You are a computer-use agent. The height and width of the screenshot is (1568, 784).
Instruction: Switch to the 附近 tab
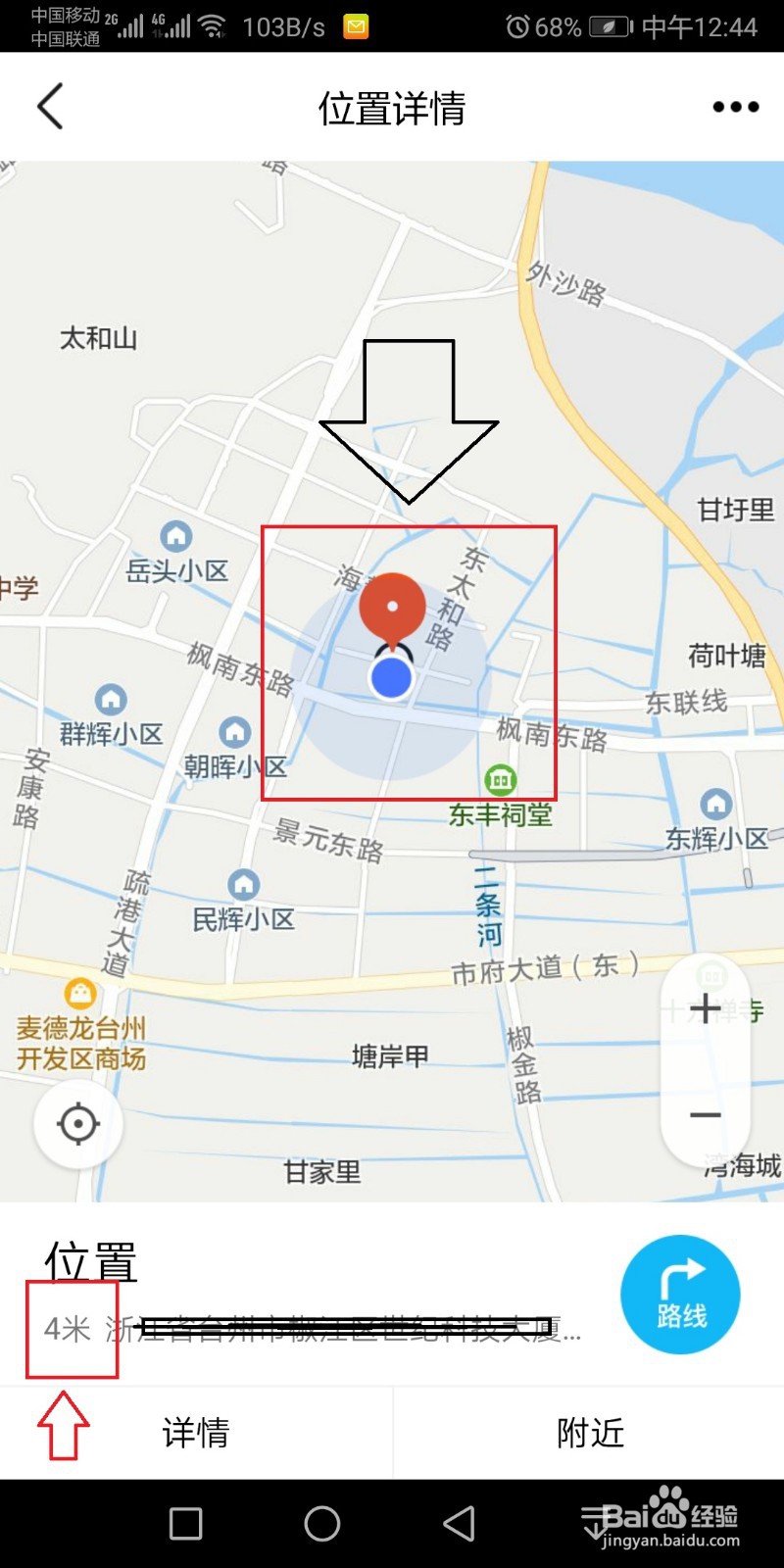(x=588, y=1433)
